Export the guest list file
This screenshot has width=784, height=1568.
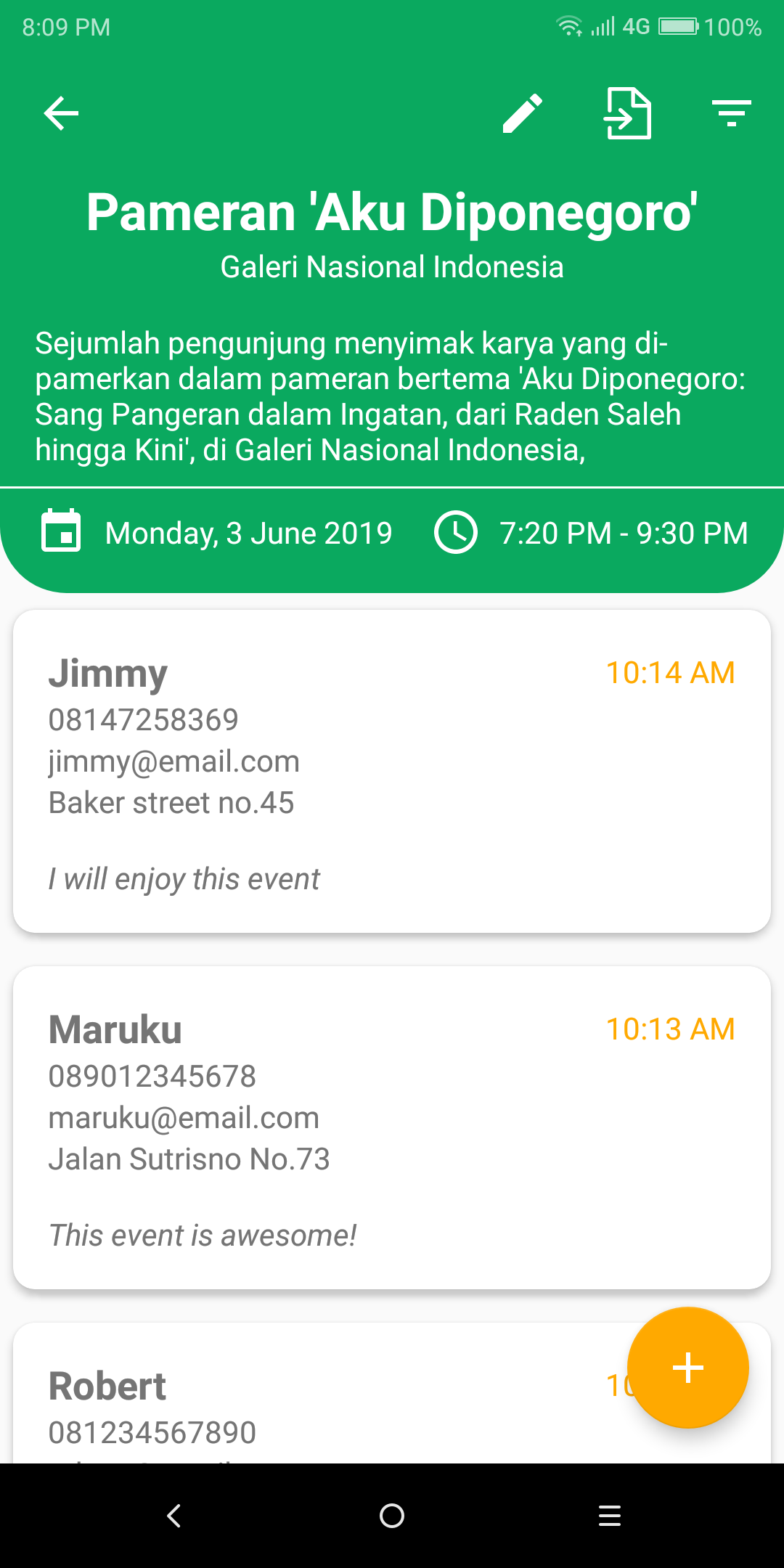(628, 113)
